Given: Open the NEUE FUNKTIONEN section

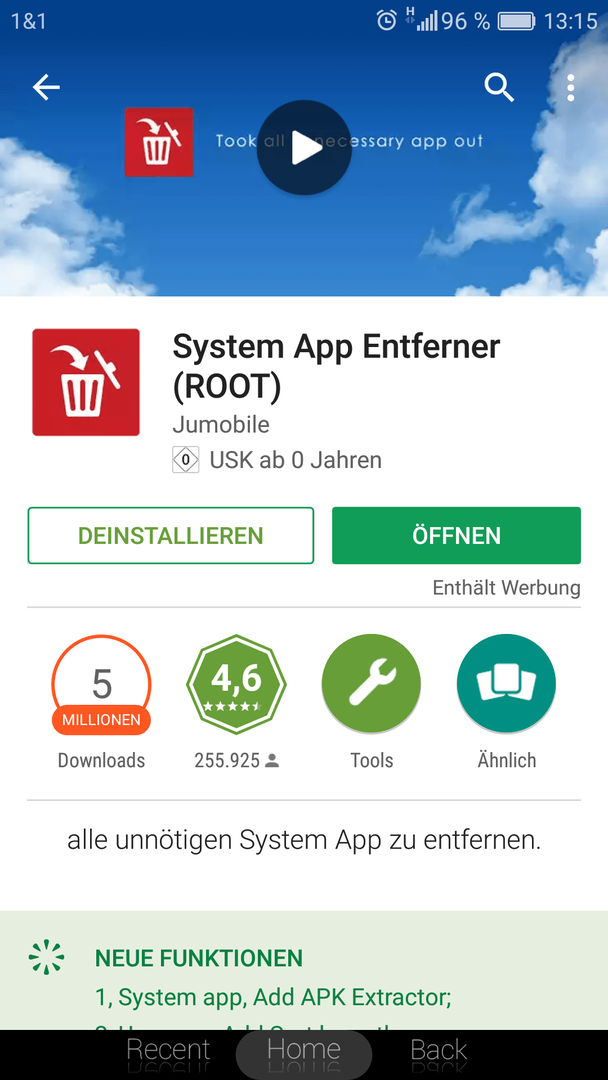Looking at the screenshot, I should (x=199, y=958).
